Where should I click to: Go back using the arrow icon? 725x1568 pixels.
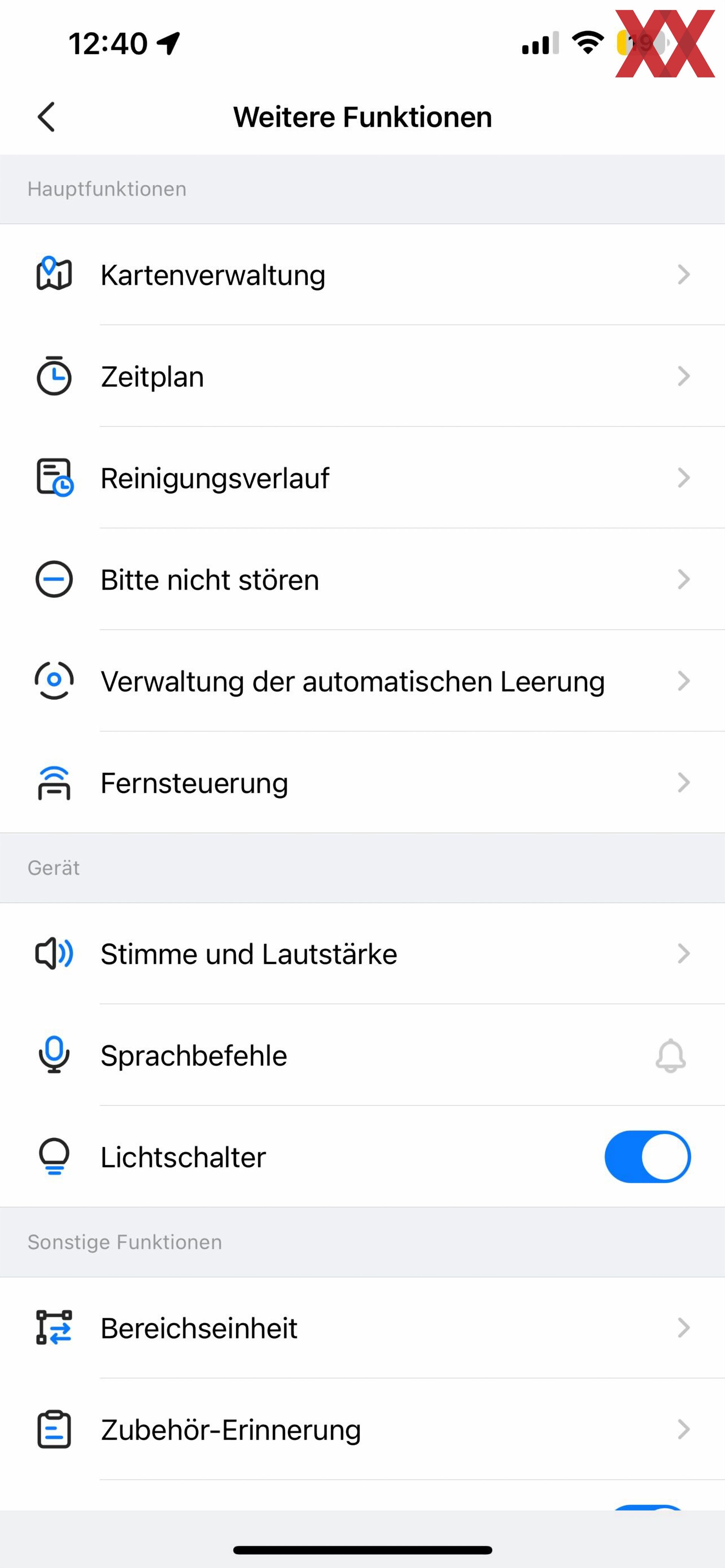pos(46,117)
